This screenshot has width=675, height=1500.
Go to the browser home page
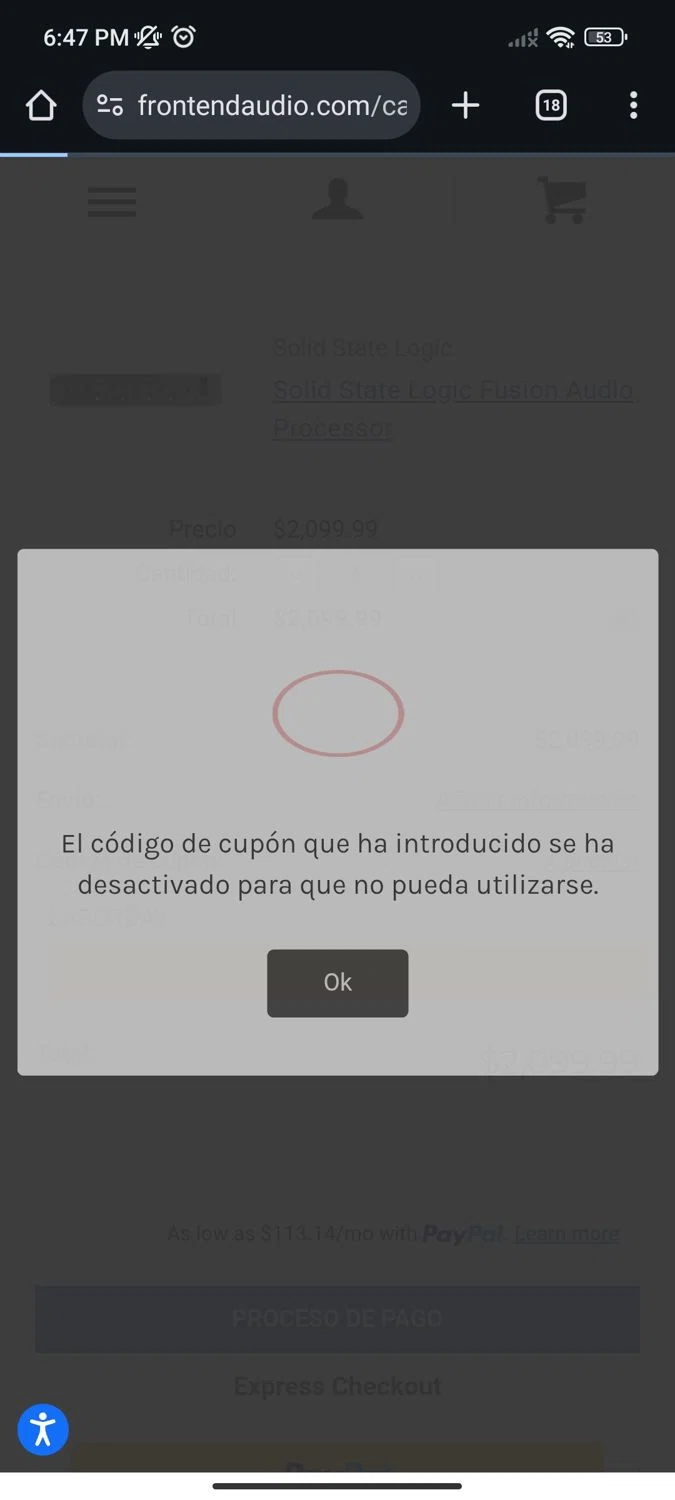point(41,105)
